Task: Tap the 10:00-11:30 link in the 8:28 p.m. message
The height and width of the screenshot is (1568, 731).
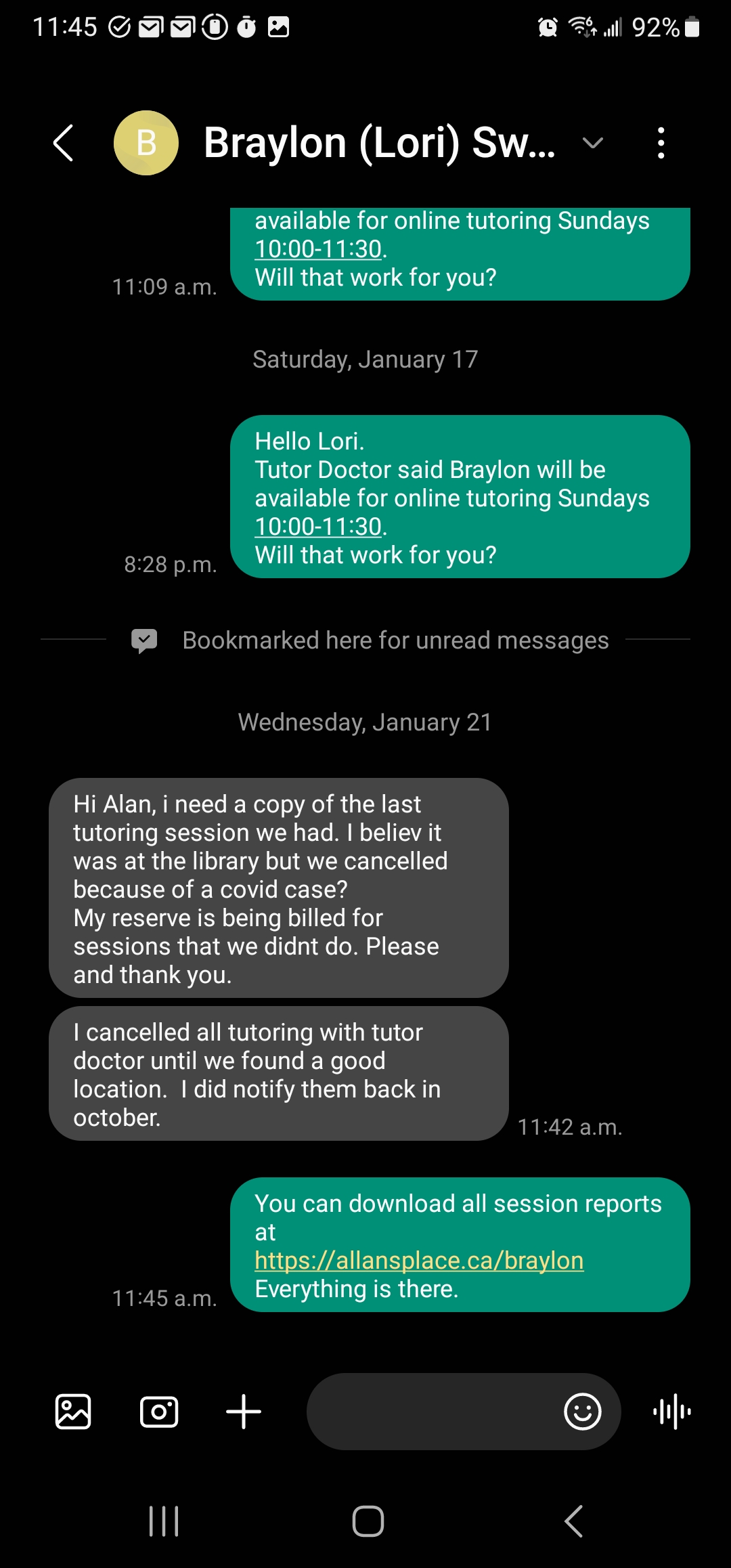Action: coord(318,527)
